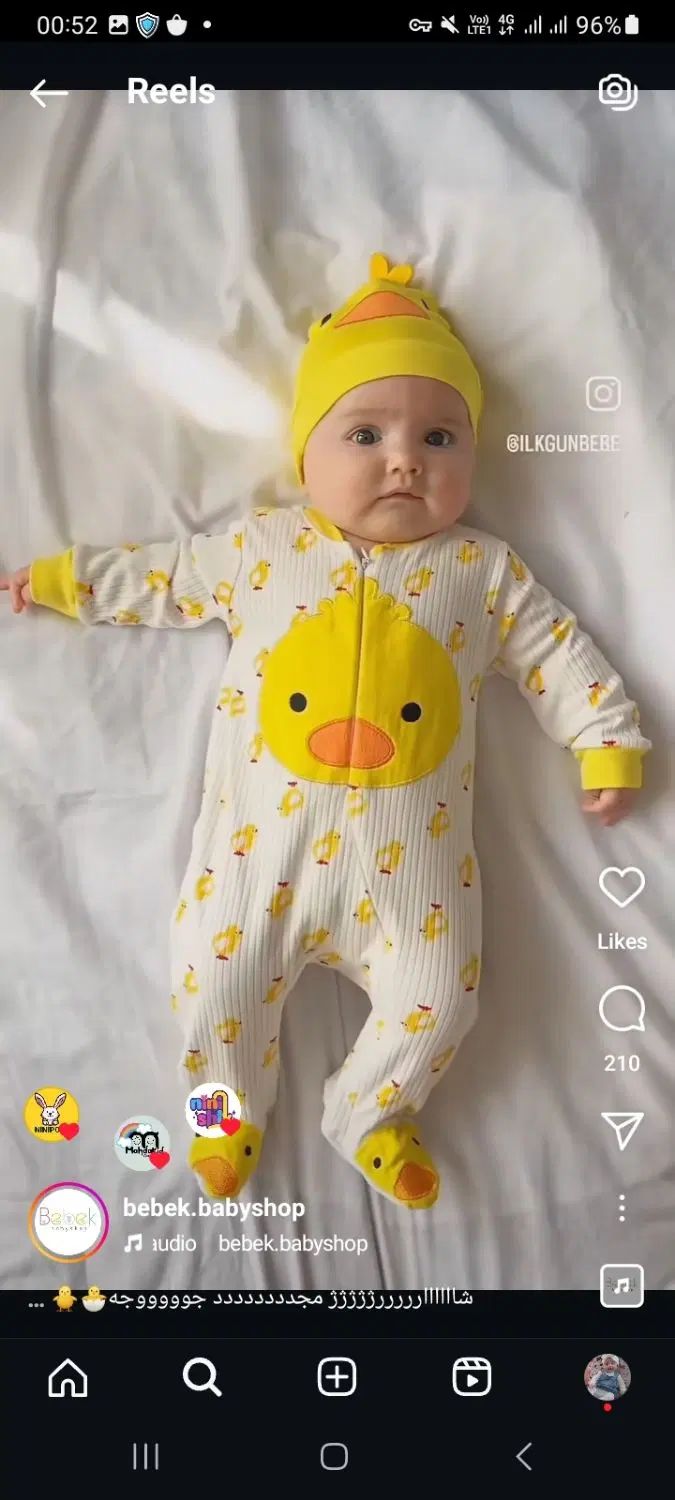
Task: Open recent apps from navigation bar
Action: (x=146, y=1457)
